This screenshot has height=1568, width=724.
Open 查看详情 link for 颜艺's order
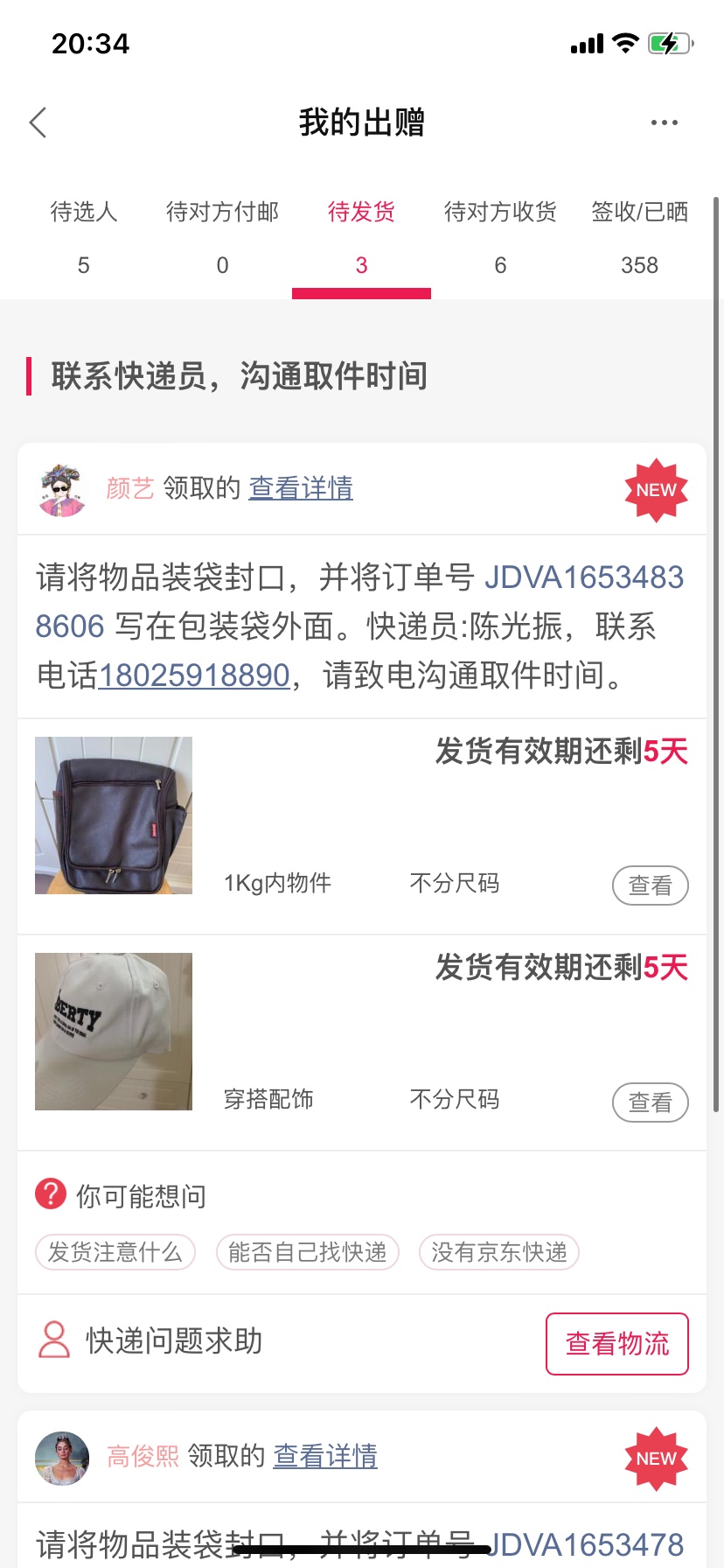(301, 488)
